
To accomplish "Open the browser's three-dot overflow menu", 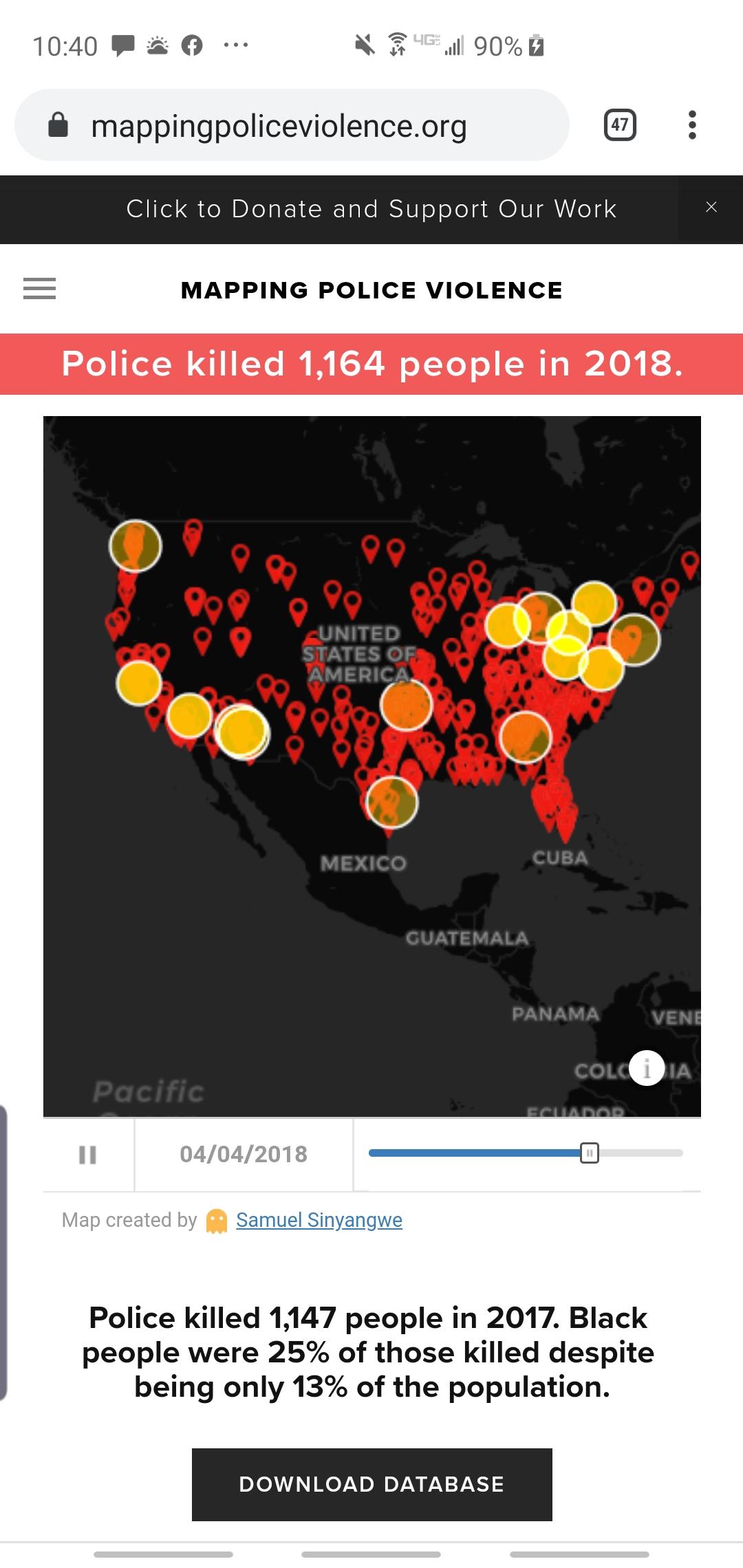I will [x=692, y=125].
